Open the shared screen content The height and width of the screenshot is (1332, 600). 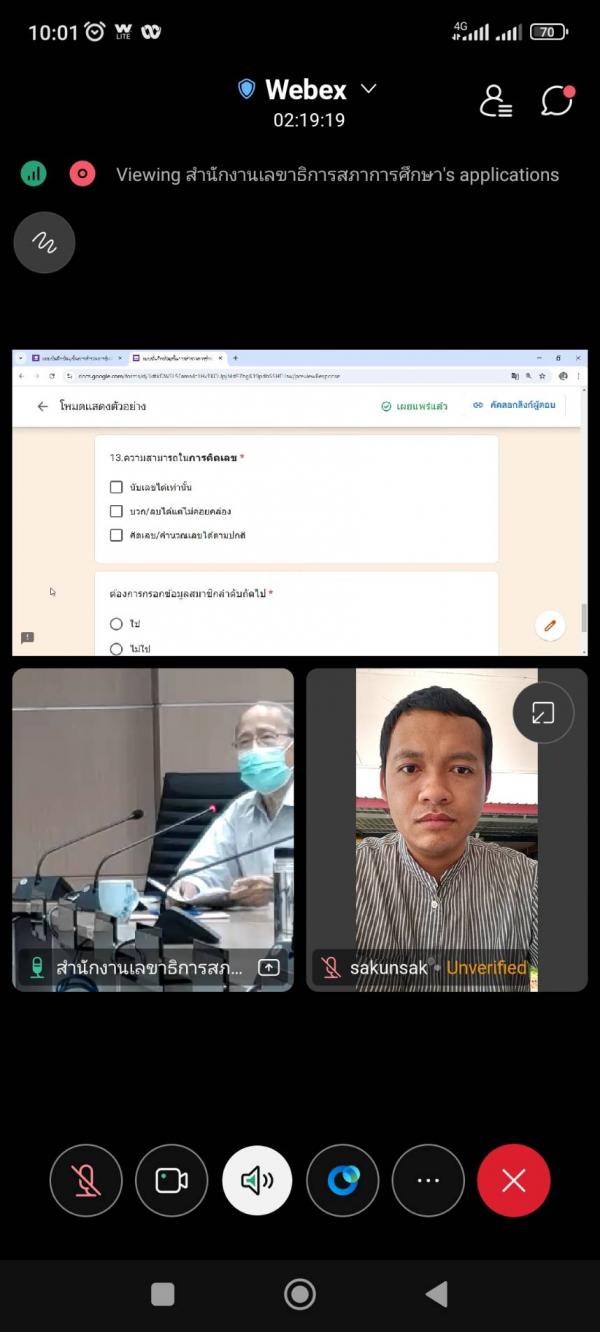(300, 502)
